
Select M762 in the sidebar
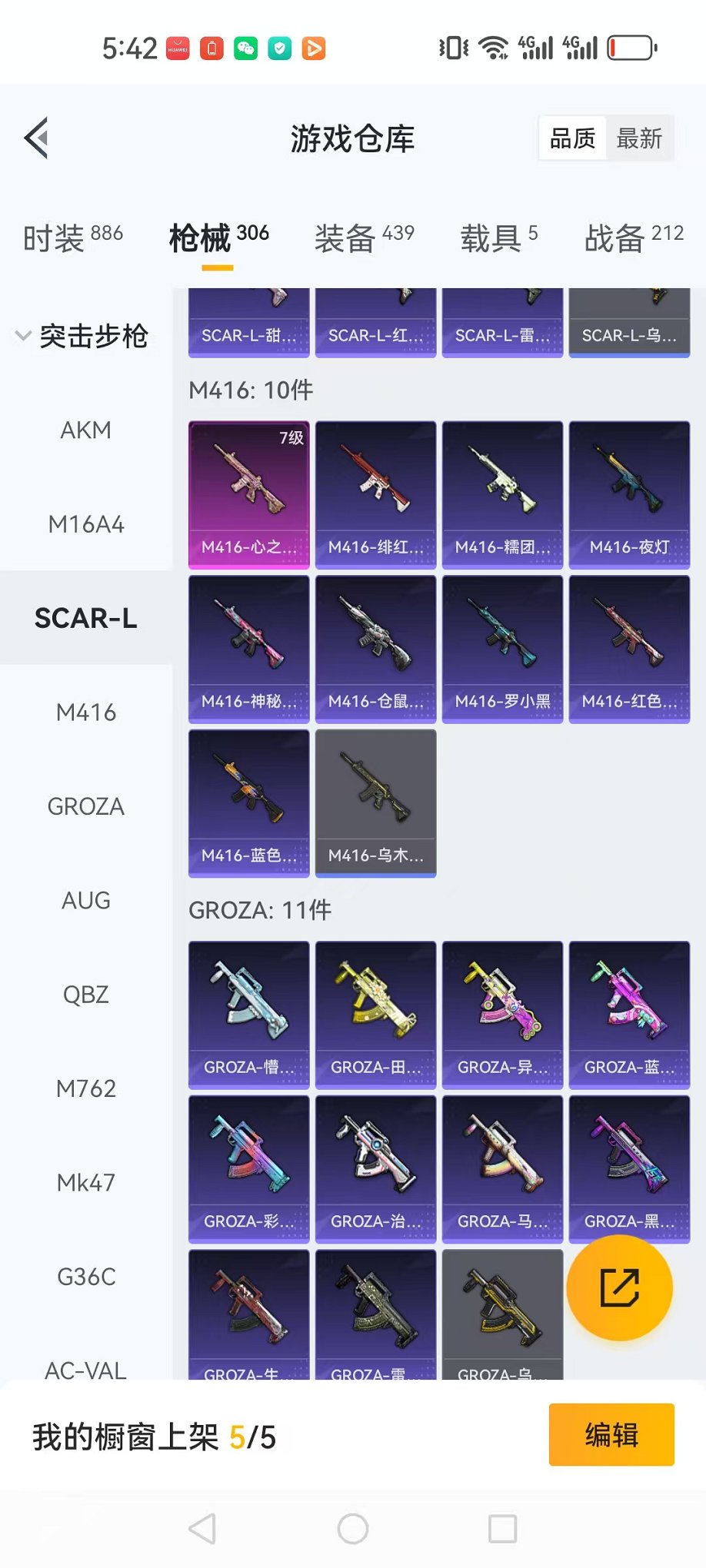pyautogui.click(x=86, y=1088)
